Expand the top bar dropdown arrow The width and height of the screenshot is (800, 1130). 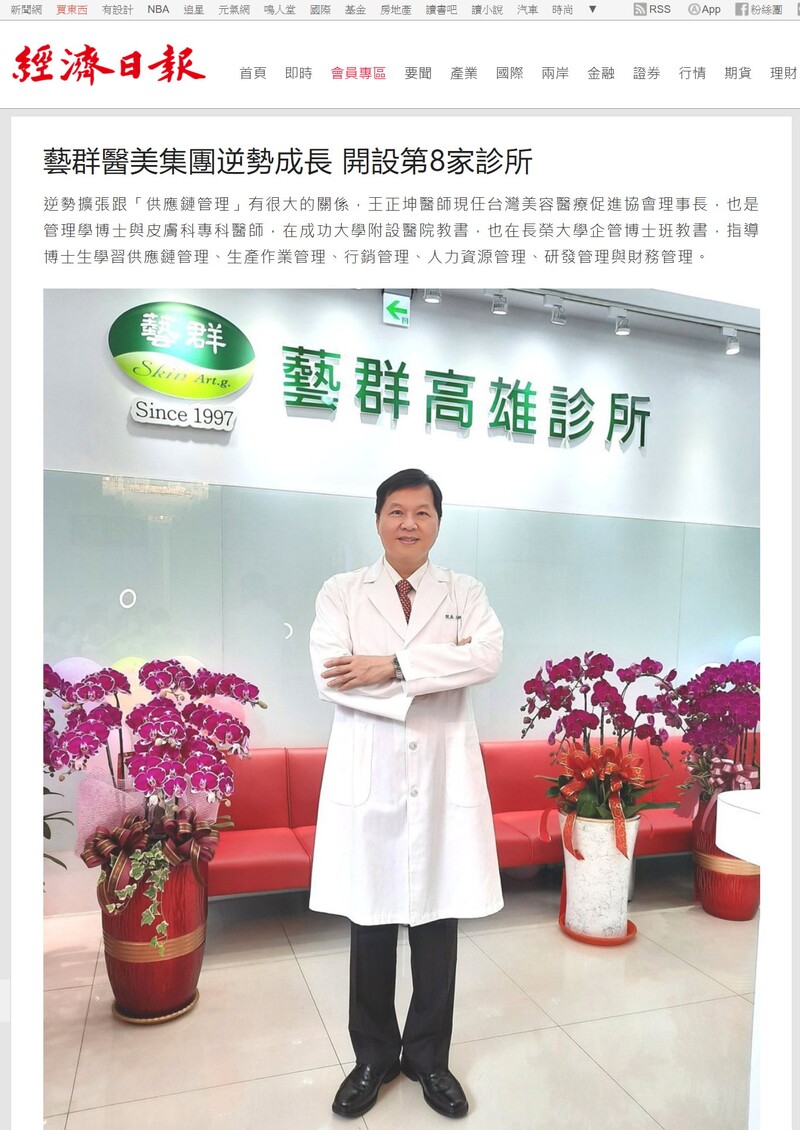click(592, 9)
